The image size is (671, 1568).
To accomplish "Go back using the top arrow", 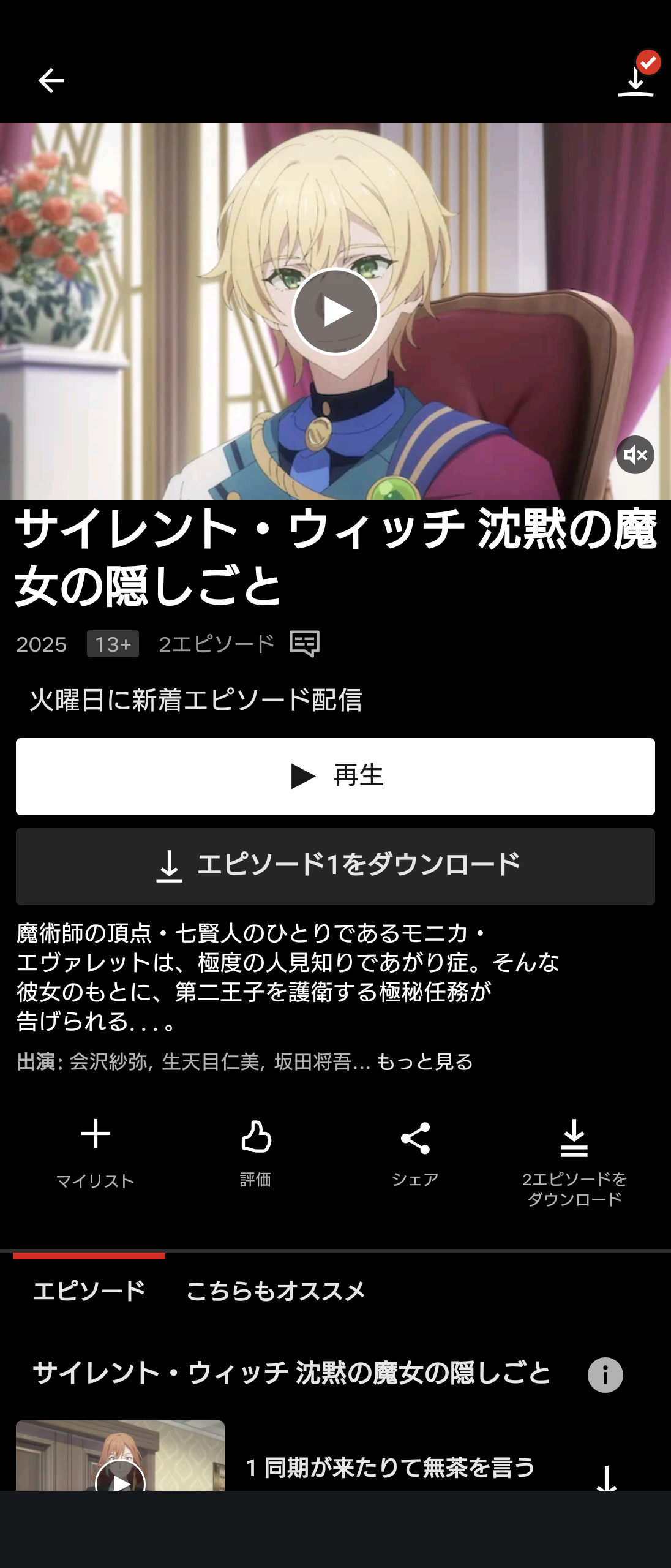I will 51,81.
